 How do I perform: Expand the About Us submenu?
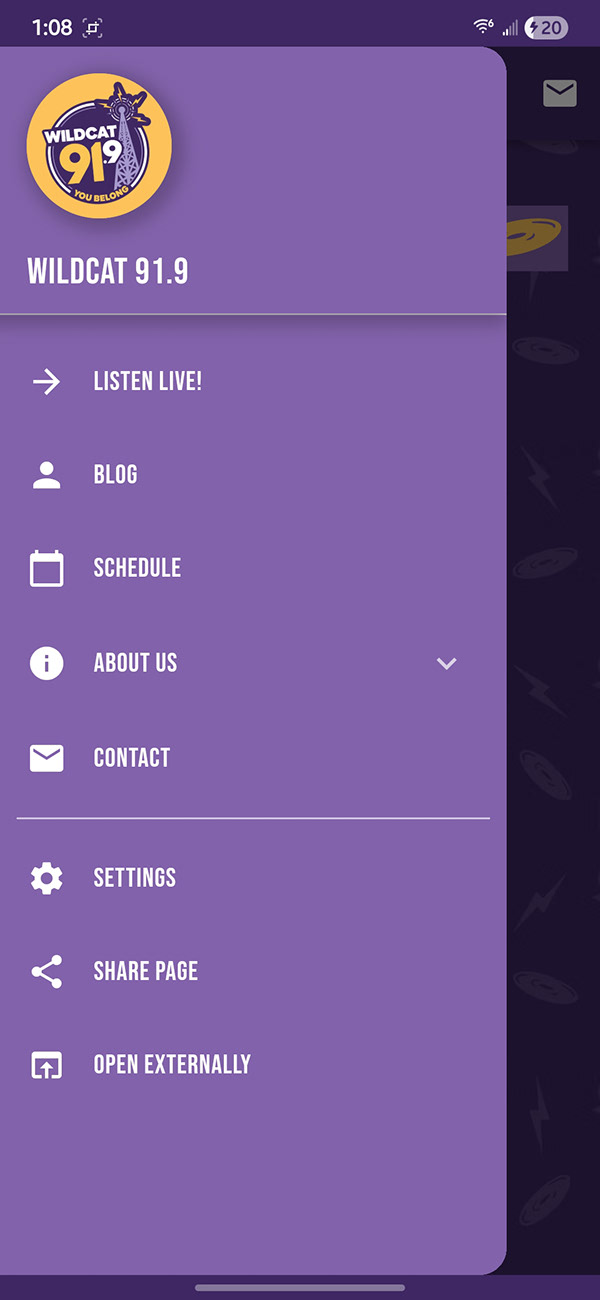[x=446, y=663]
